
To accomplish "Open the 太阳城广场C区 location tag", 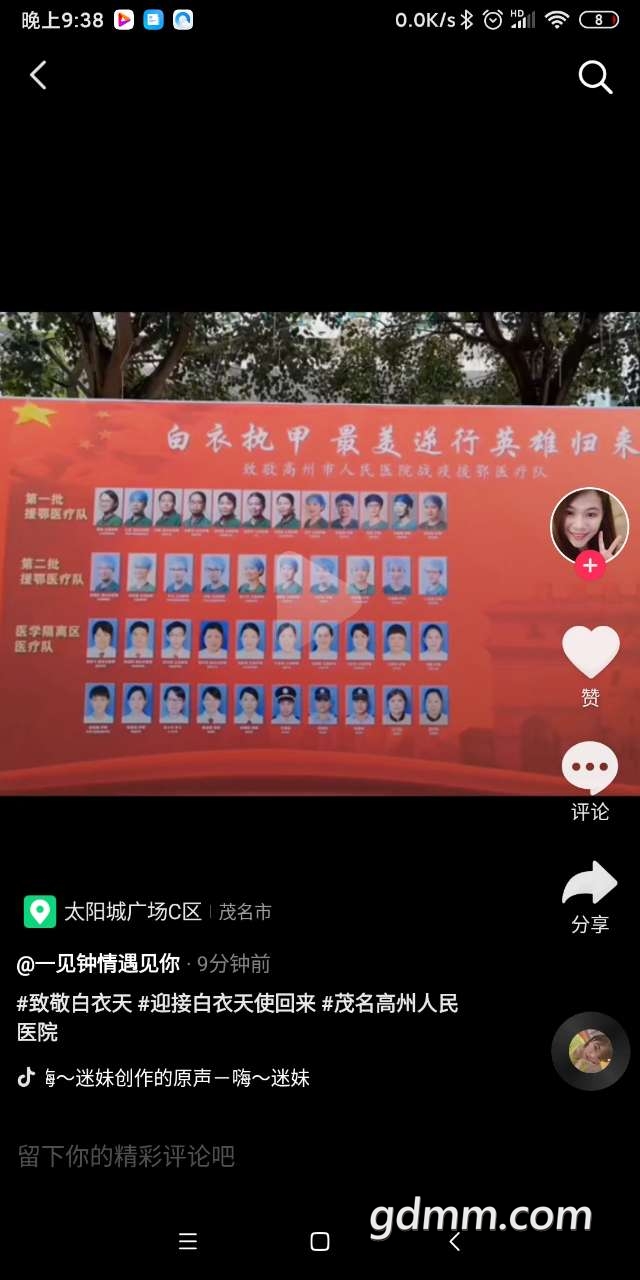I will tap(132, 911).
